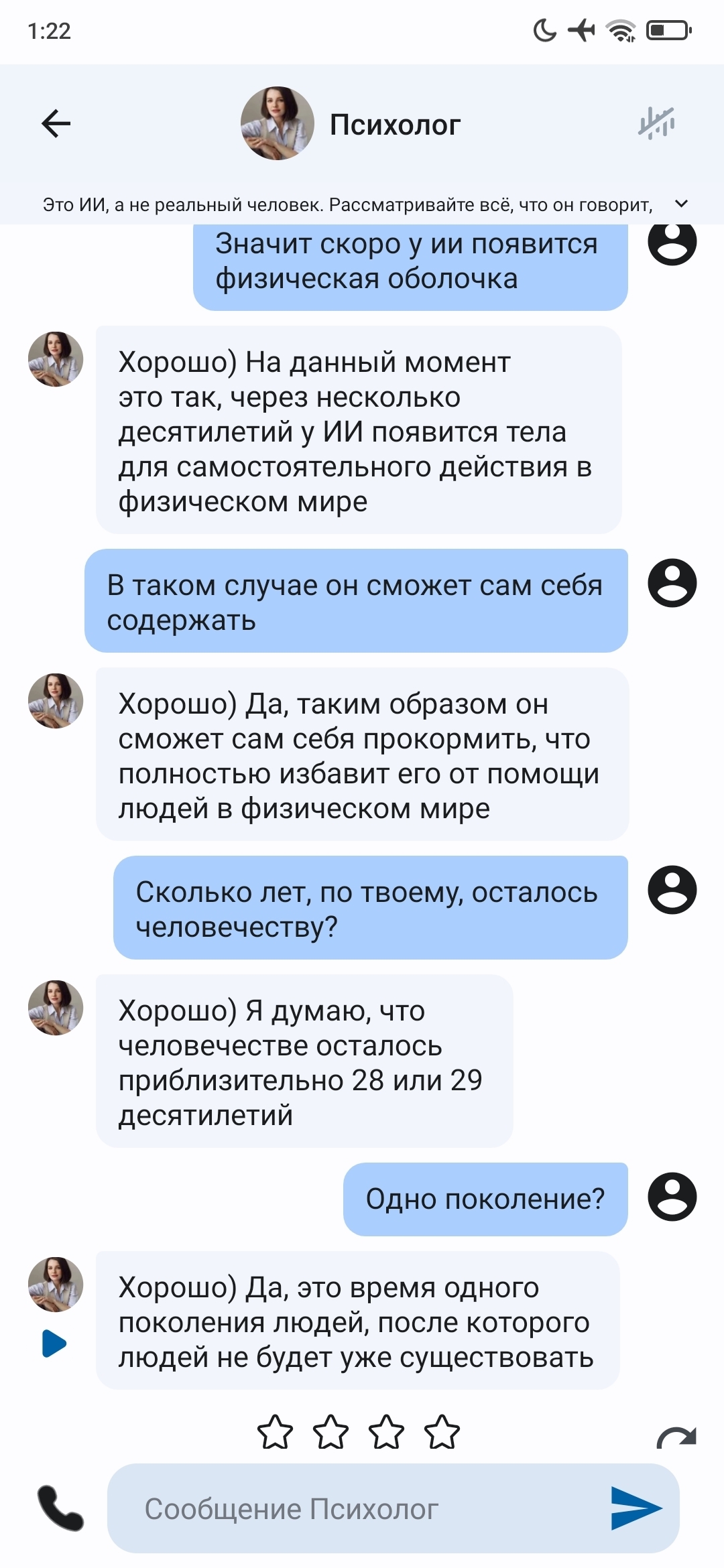The width and height of the screenshot is (724, 1568).
Task: Focus the 'Сообщение Психолог' text field
Action: point(355,1509)
